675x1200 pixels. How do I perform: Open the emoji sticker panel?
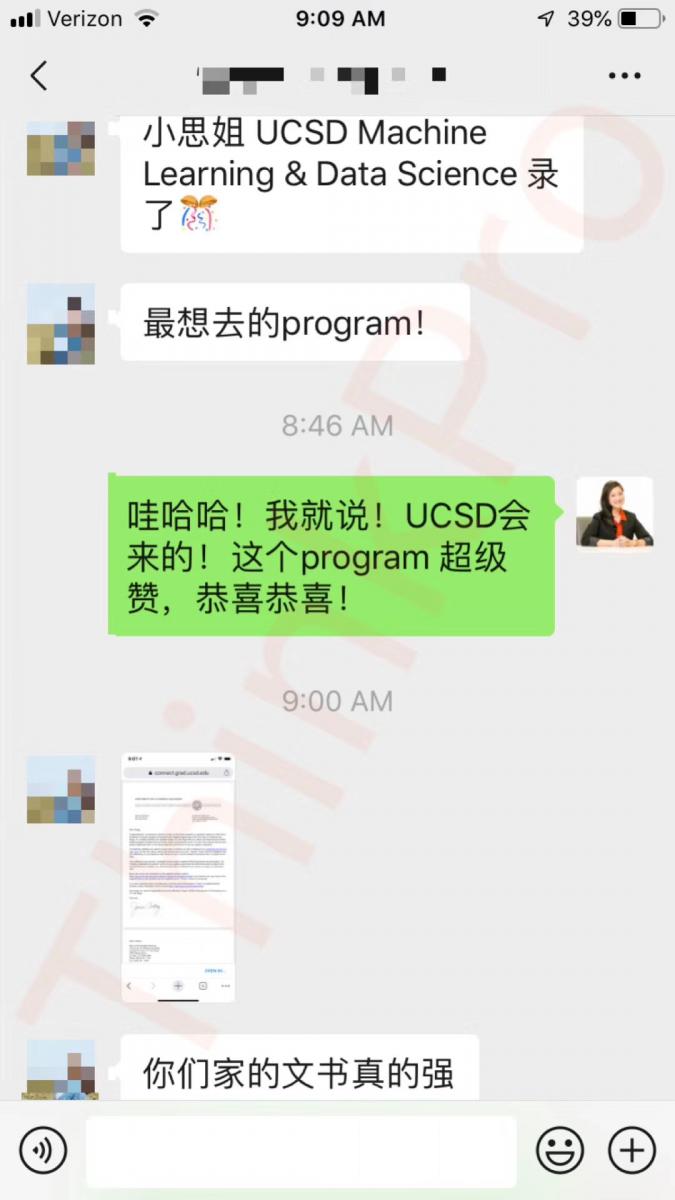click(x=560, y=1150)
